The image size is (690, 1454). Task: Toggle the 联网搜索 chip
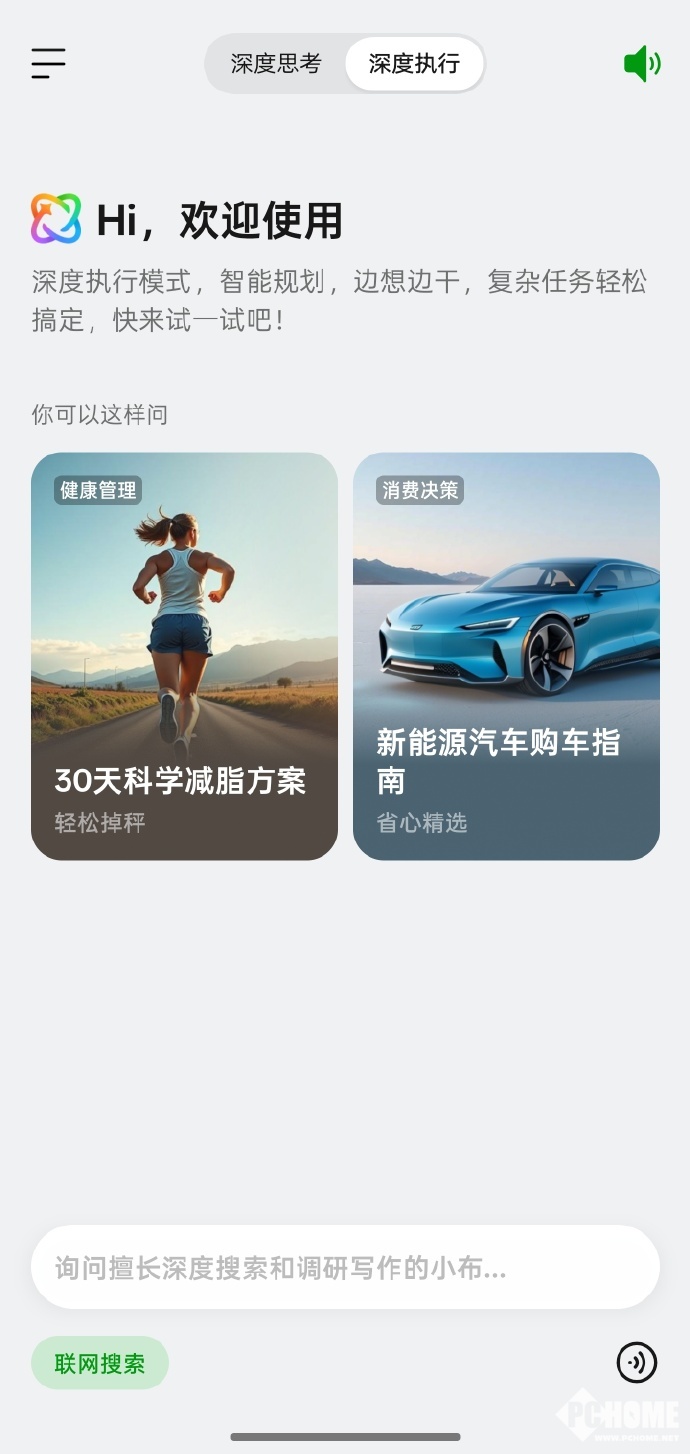tap(100, 1363)
